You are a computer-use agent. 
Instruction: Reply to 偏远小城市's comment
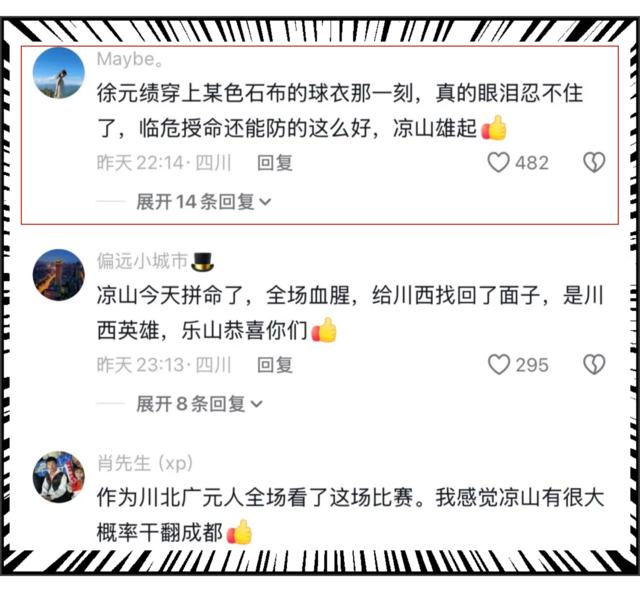click(275, 365)
